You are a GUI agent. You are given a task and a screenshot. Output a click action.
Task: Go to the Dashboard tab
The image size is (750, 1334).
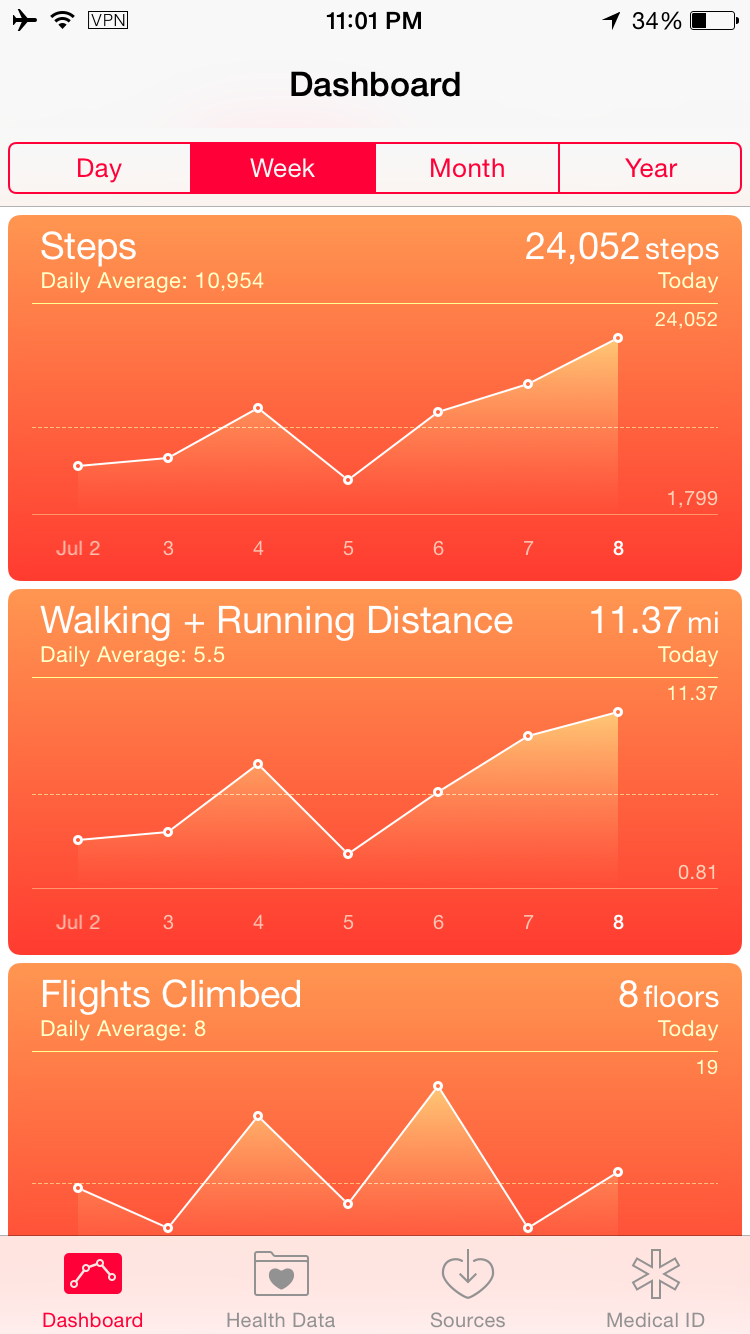[x=93, y=1288]
